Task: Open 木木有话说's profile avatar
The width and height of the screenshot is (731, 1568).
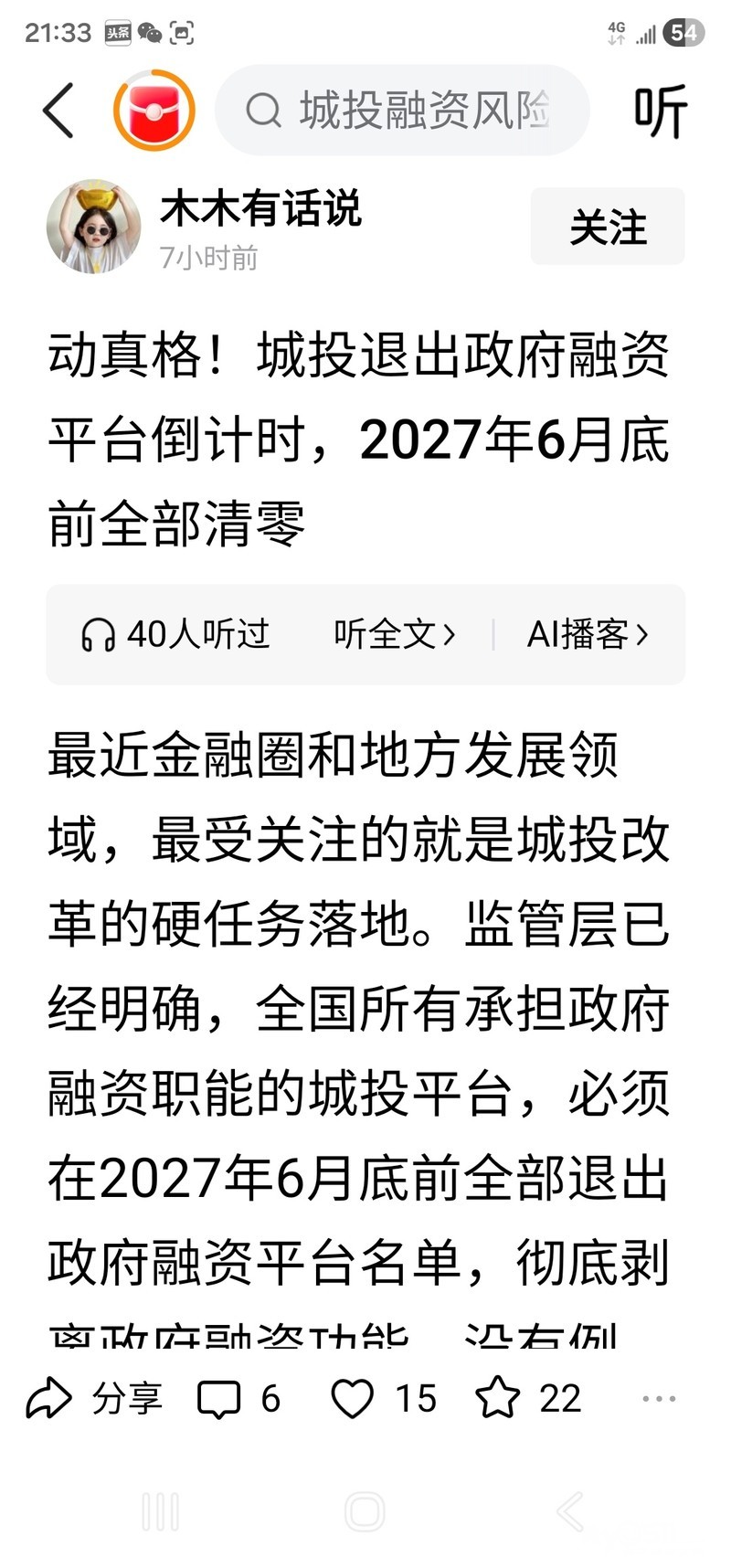Action: 93,227
